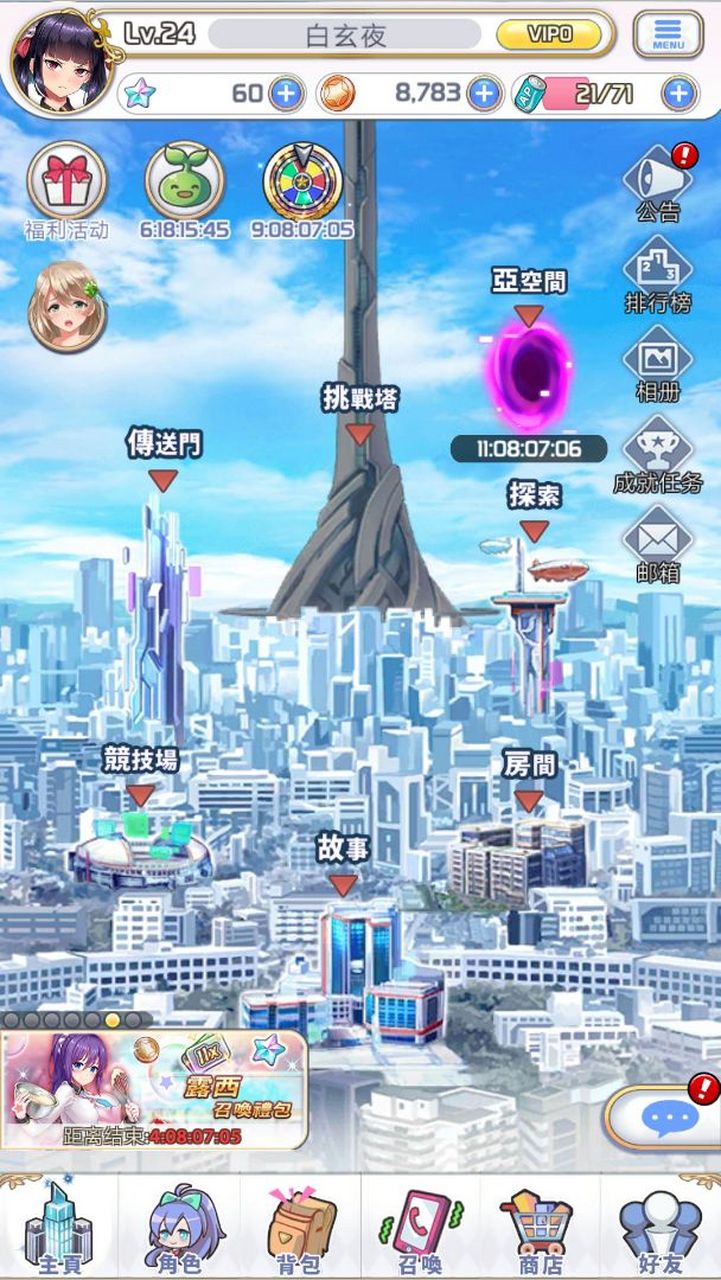Add more coins with plus button
Image resolution: width=721 pixels, height=1280 pixels.
(x=483, y=94)
